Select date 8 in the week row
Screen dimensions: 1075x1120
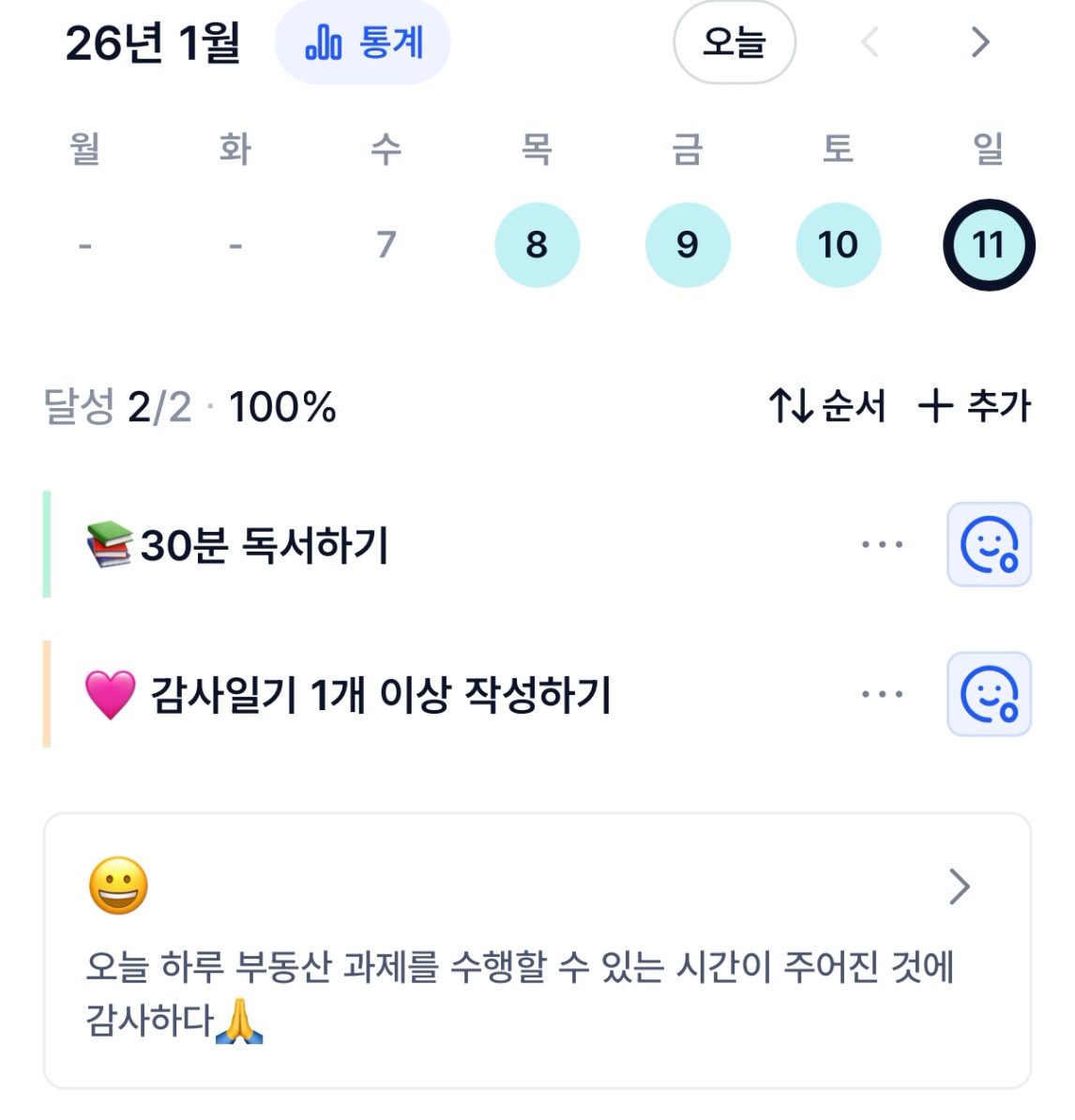coord(537,245)
